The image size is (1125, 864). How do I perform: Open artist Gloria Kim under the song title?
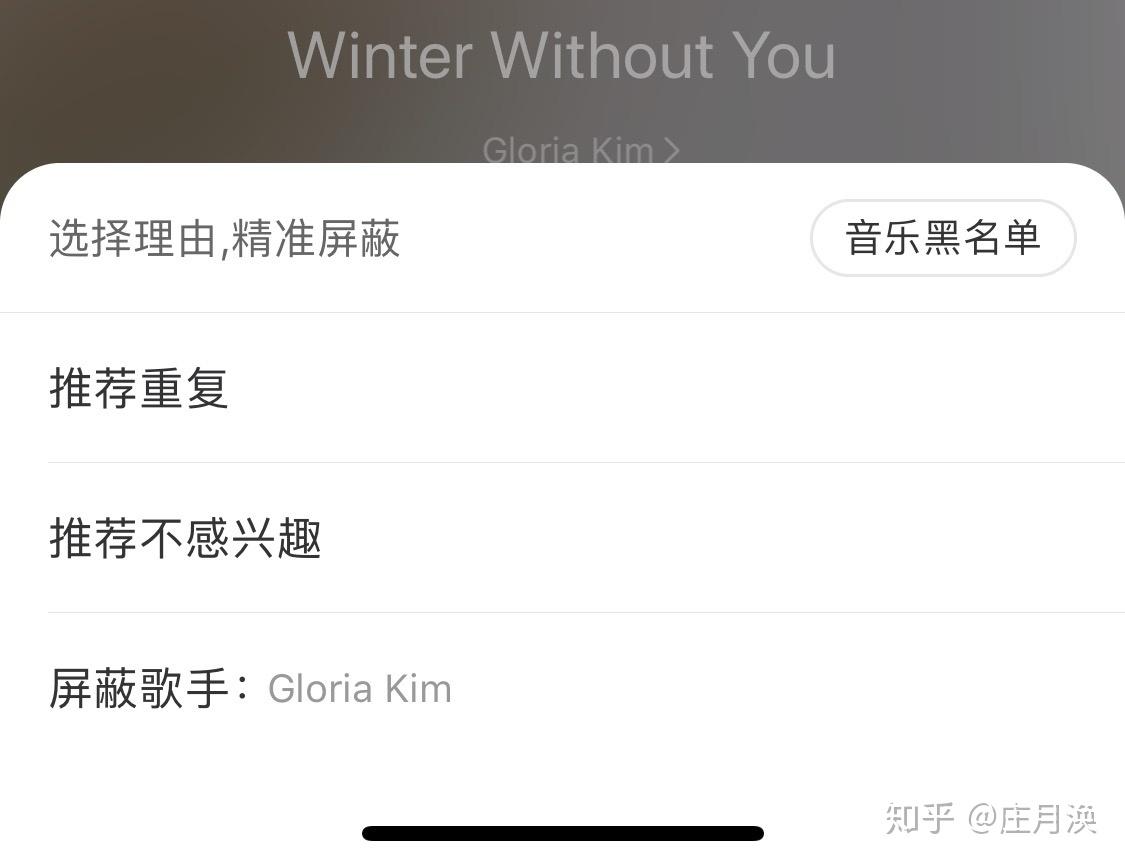[x=579, y=150]
